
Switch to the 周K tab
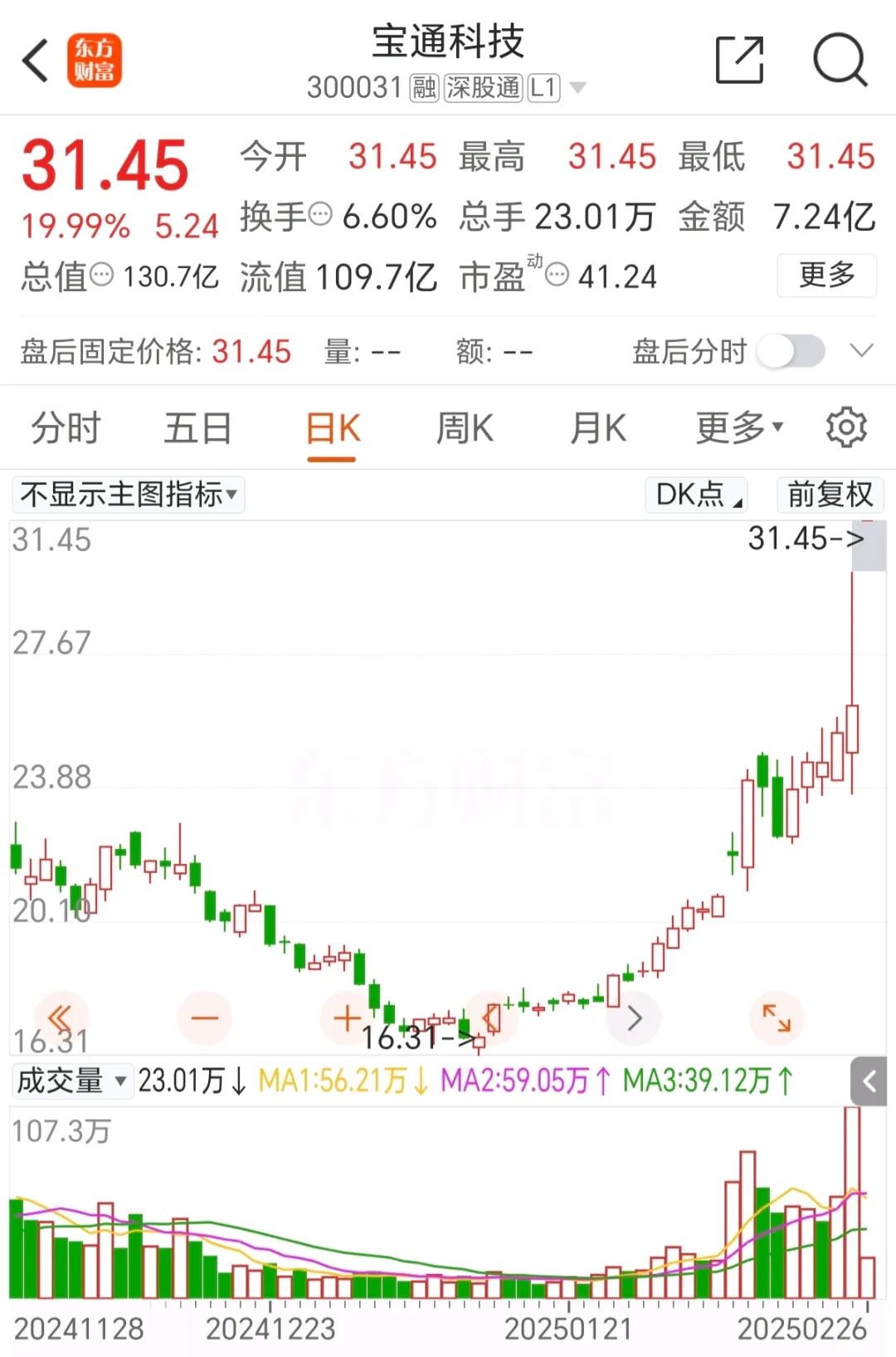pos(465,427)
